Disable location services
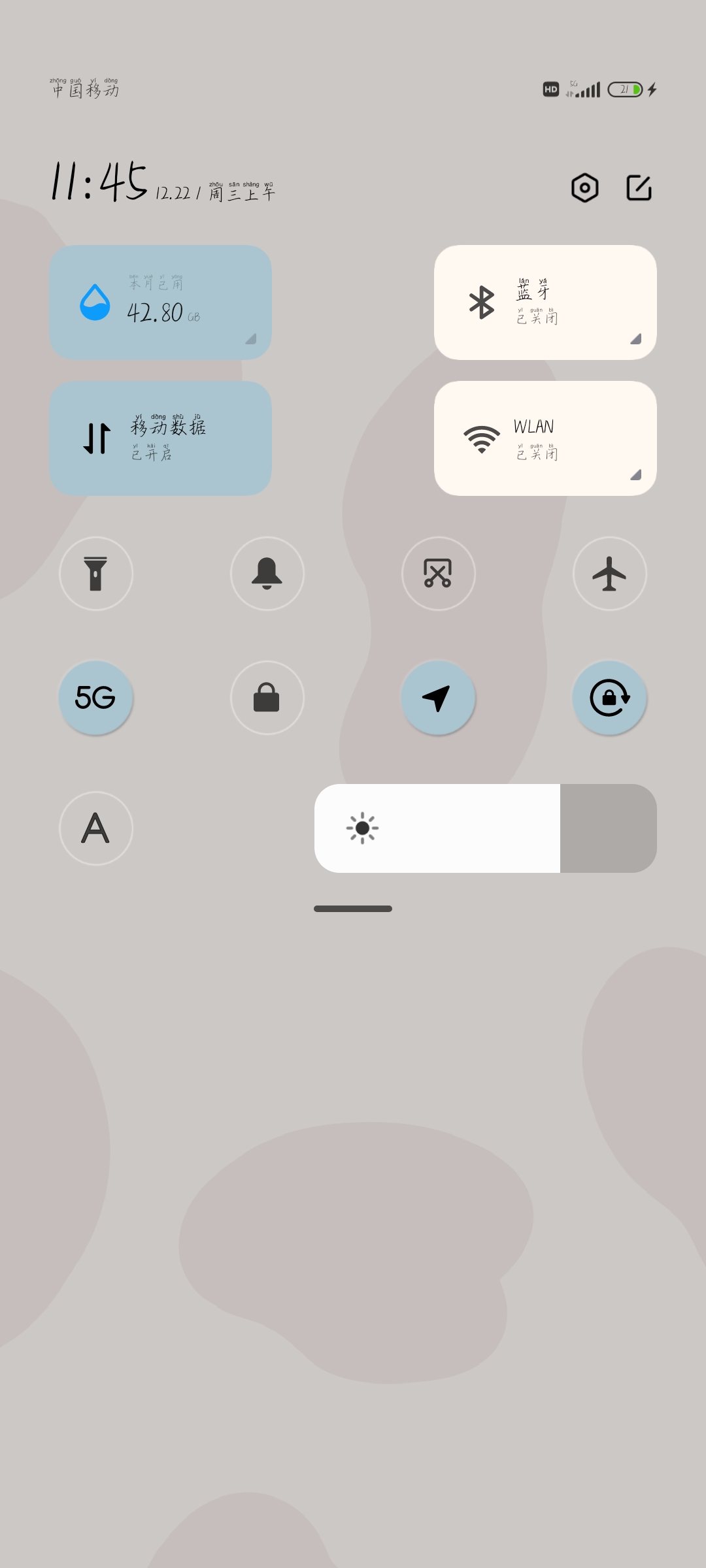 (439, 698)
